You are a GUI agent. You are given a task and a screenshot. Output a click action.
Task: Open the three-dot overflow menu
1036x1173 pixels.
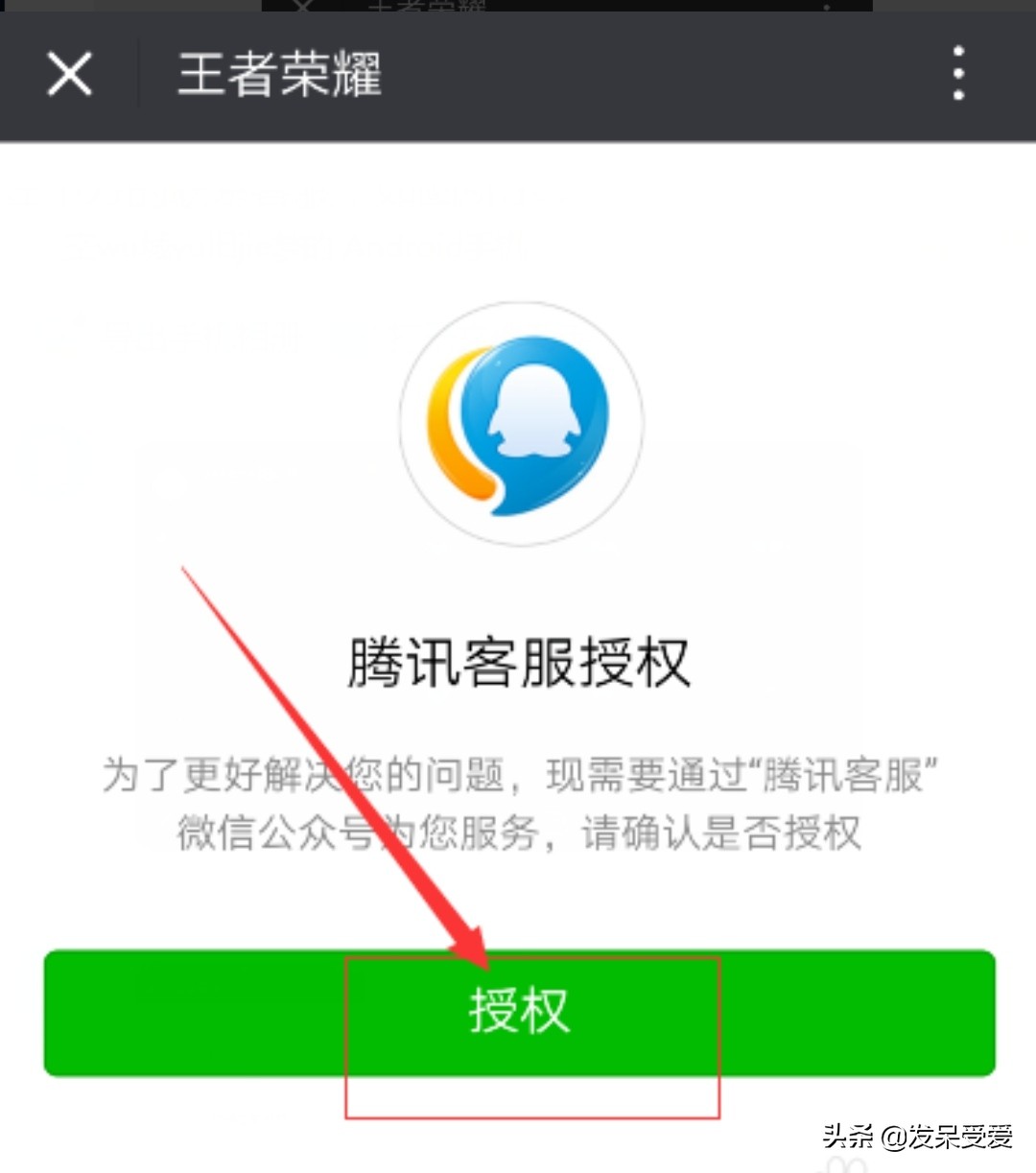(x=957, y=74)
